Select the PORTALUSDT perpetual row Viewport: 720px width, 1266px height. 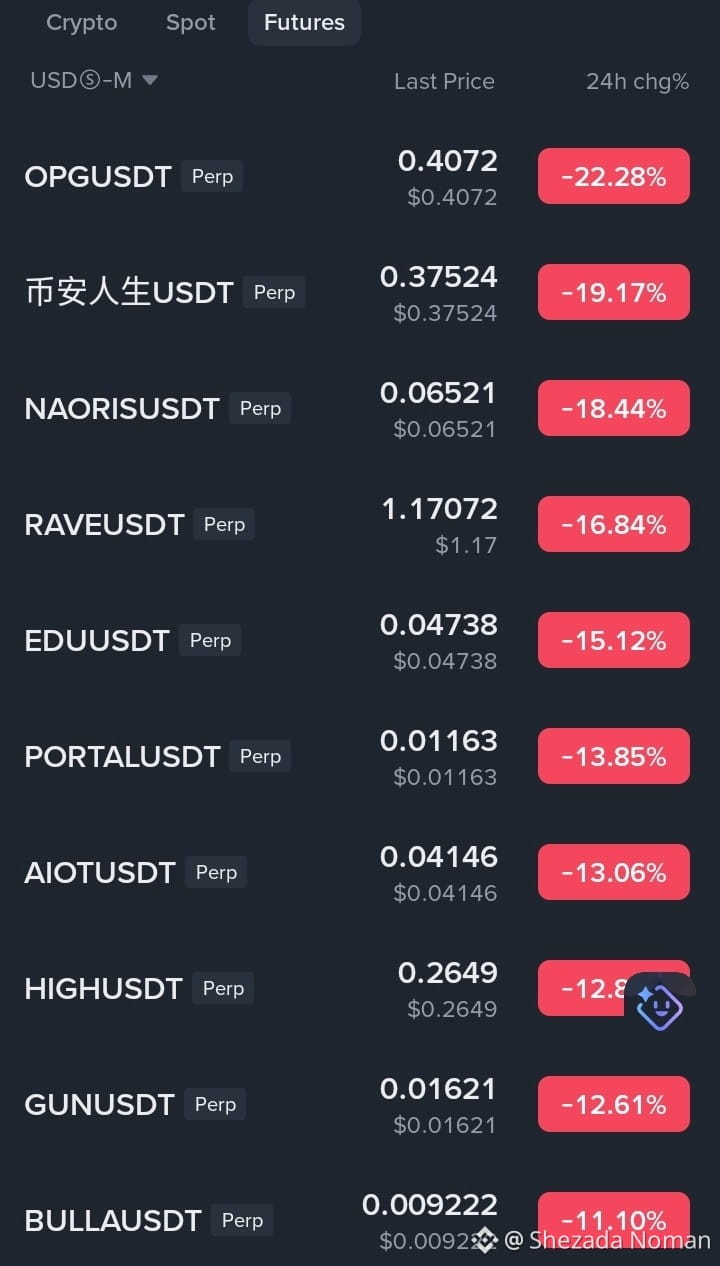point(360,757)
